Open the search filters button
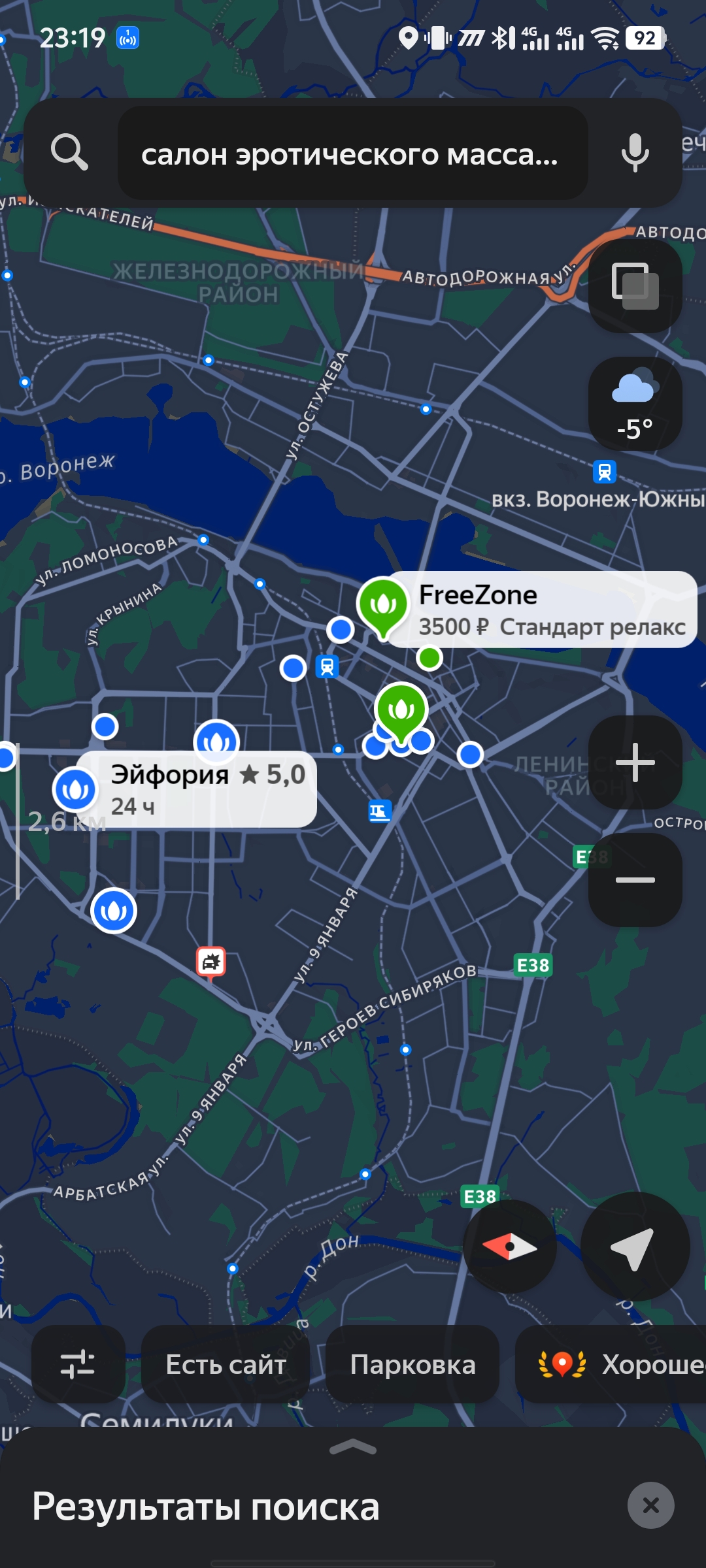The height and width of the screenshot is (1568, 706). point(78,1364)
